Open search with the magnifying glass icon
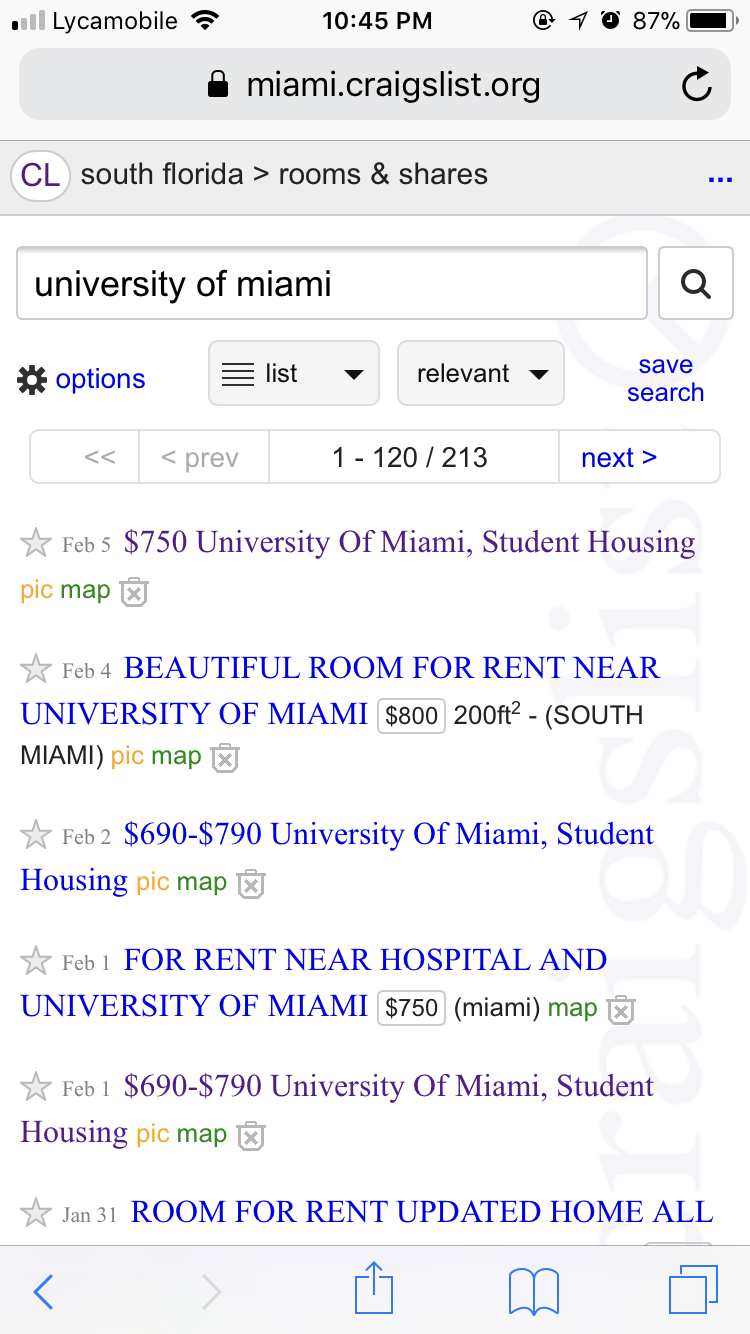The width and height of the screenshot is (750, 1334). point(695,283)
